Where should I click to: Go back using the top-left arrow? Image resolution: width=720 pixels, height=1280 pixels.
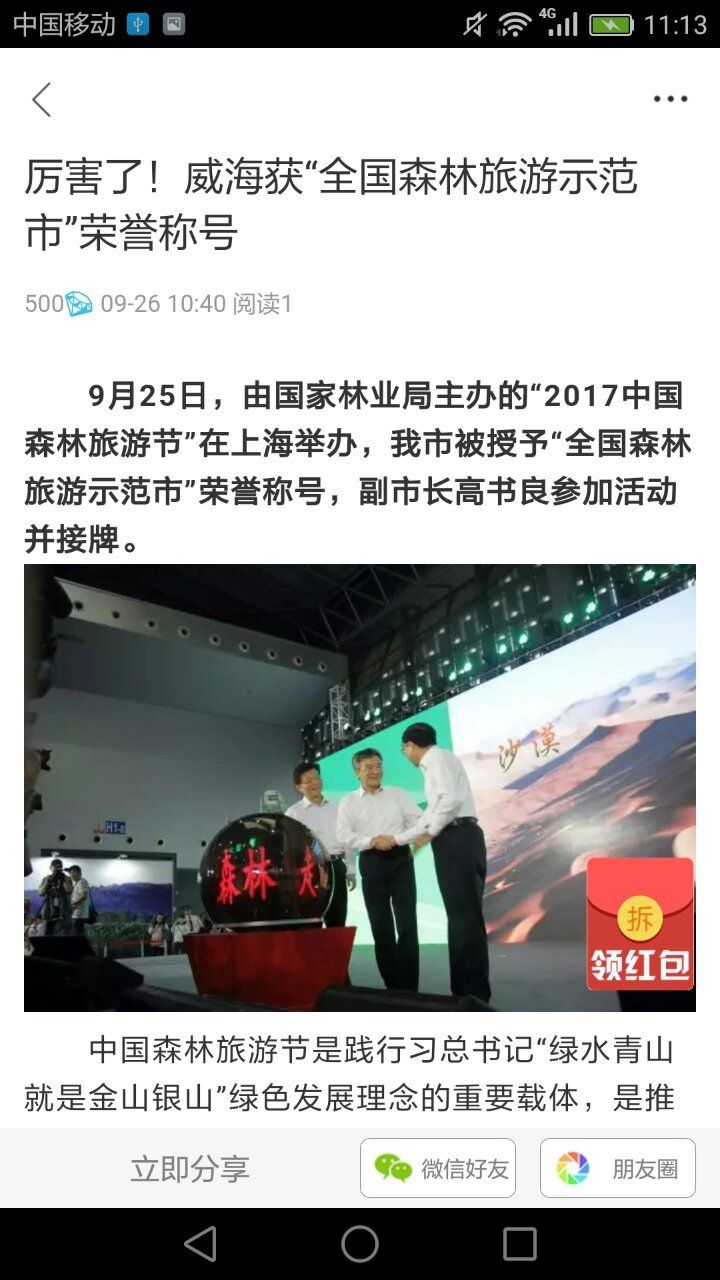click(41, 100)
